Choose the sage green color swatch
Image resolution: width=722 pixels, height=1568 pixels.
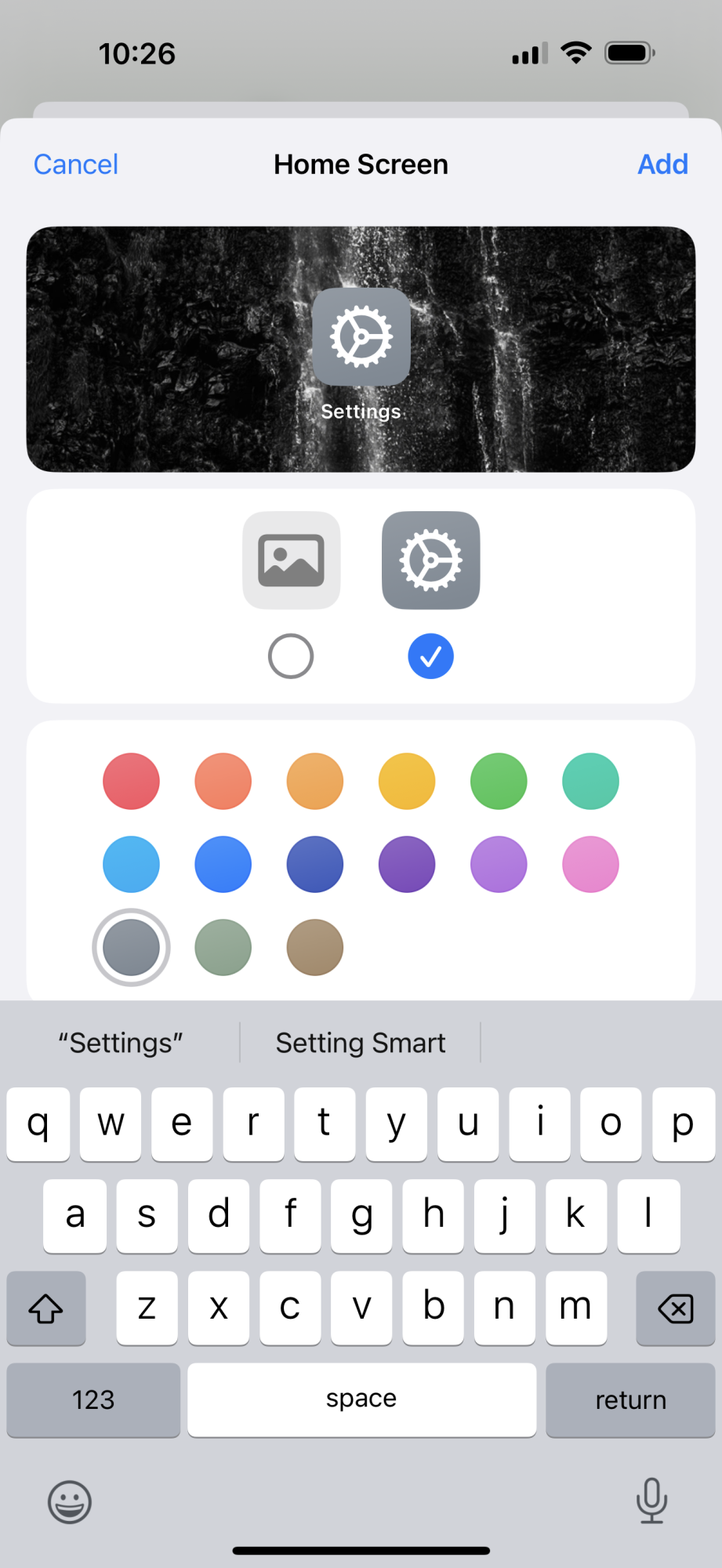[x=223, y=948]
